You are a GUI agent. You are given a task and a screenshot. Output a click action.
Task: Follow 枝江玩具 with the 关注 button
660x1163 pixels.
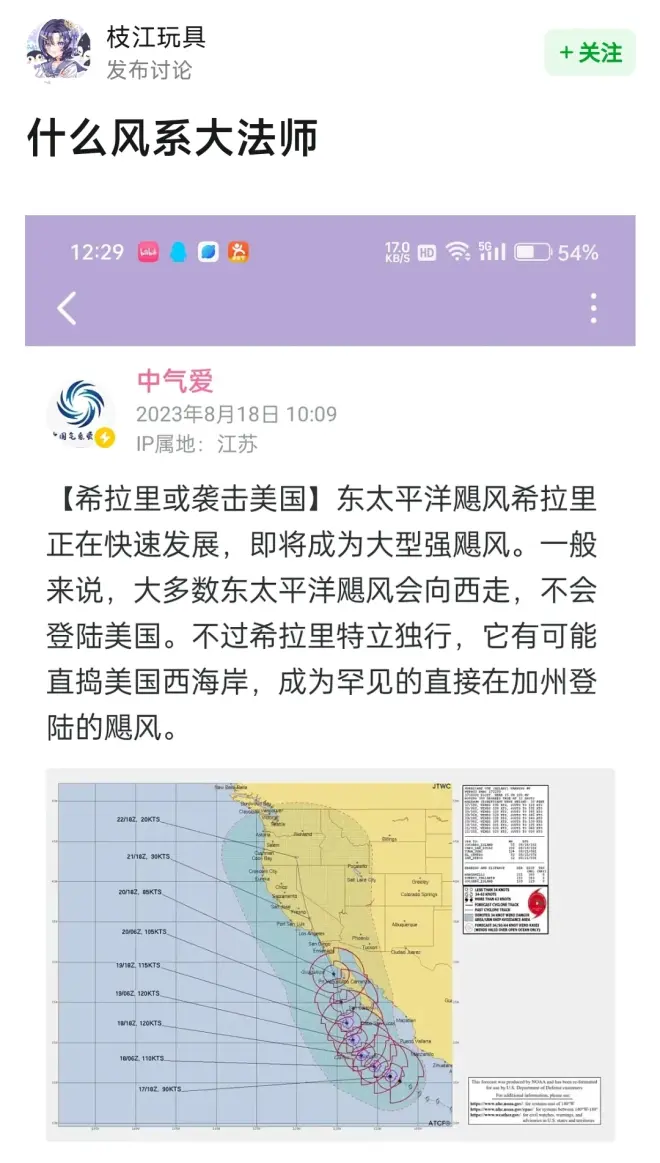pyautogui.click(x=590, y=52)
